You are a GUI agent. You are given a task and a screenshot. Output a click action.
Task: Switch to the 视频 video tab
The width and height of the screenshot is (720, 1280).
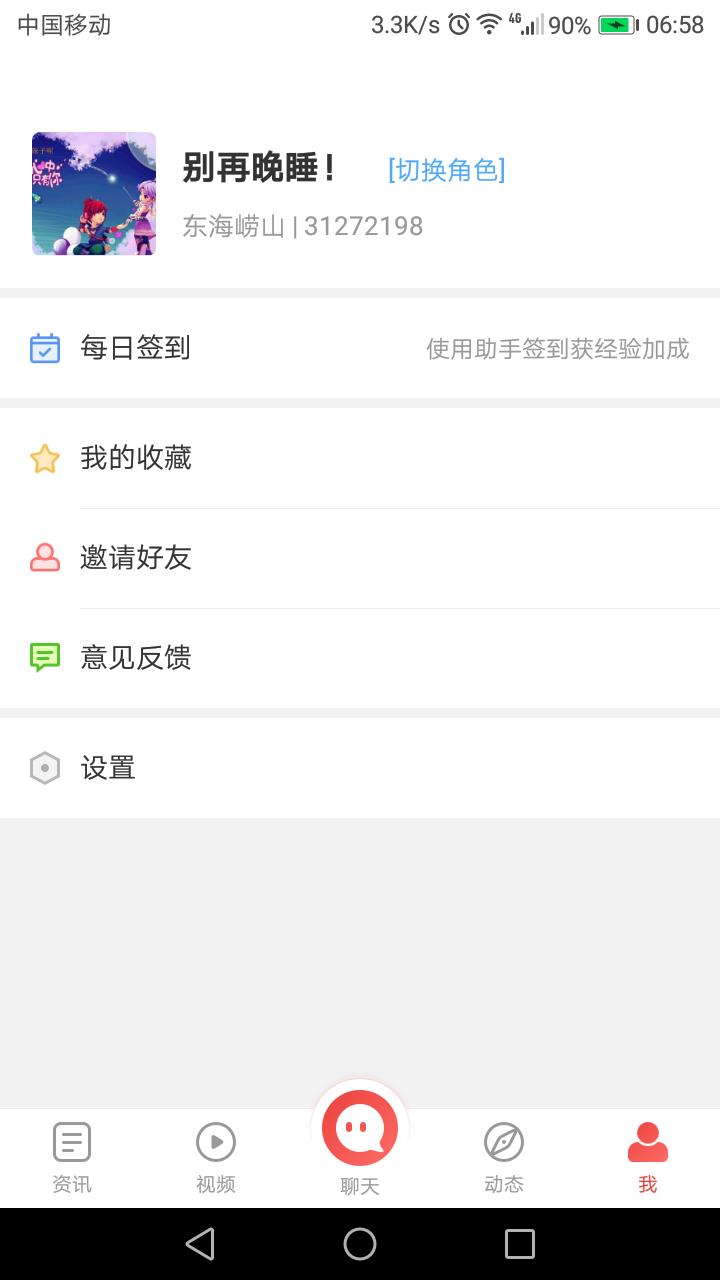(216, 1158)
